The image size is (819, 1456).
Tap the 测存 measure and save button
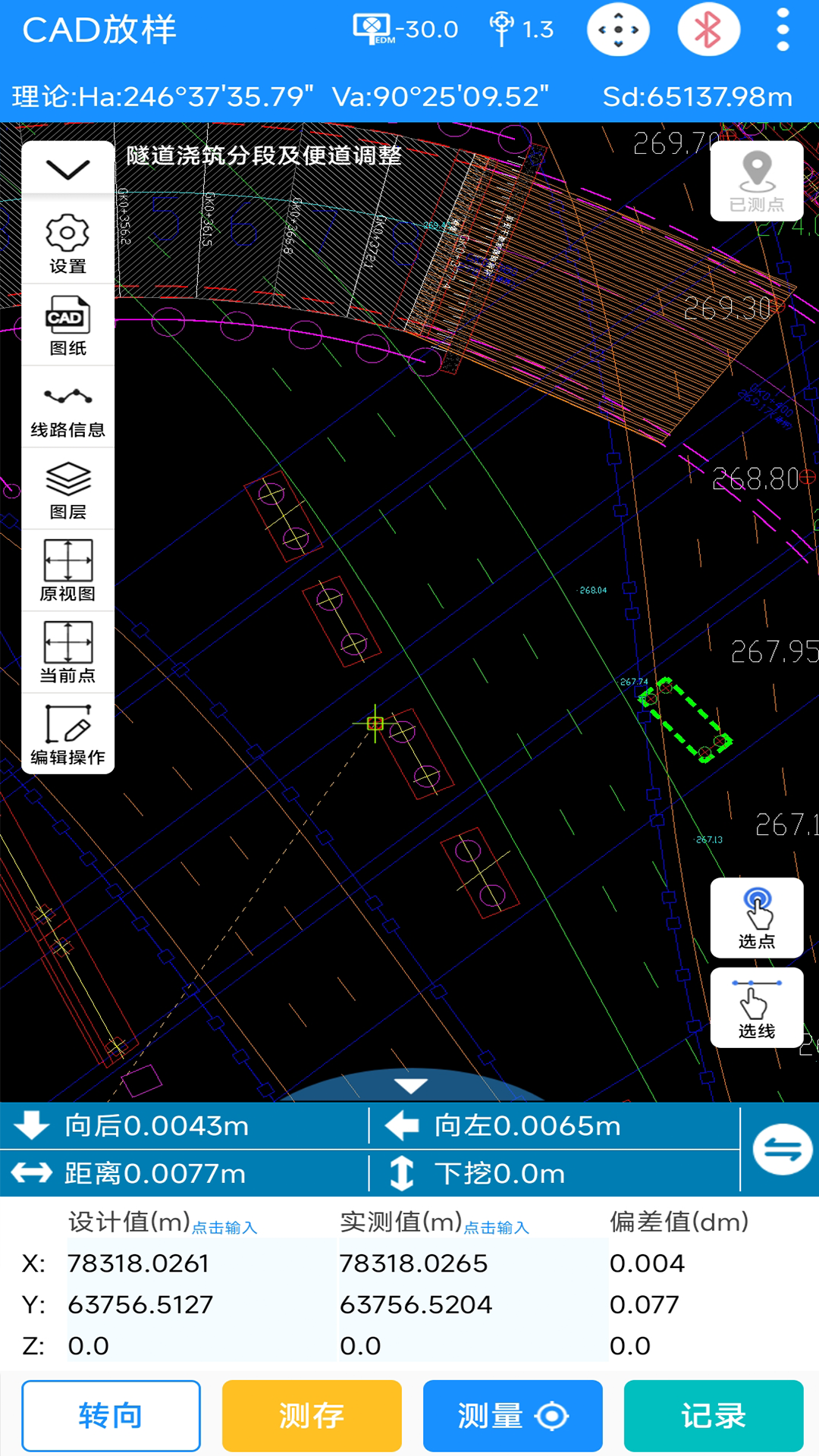[312, 1416]
